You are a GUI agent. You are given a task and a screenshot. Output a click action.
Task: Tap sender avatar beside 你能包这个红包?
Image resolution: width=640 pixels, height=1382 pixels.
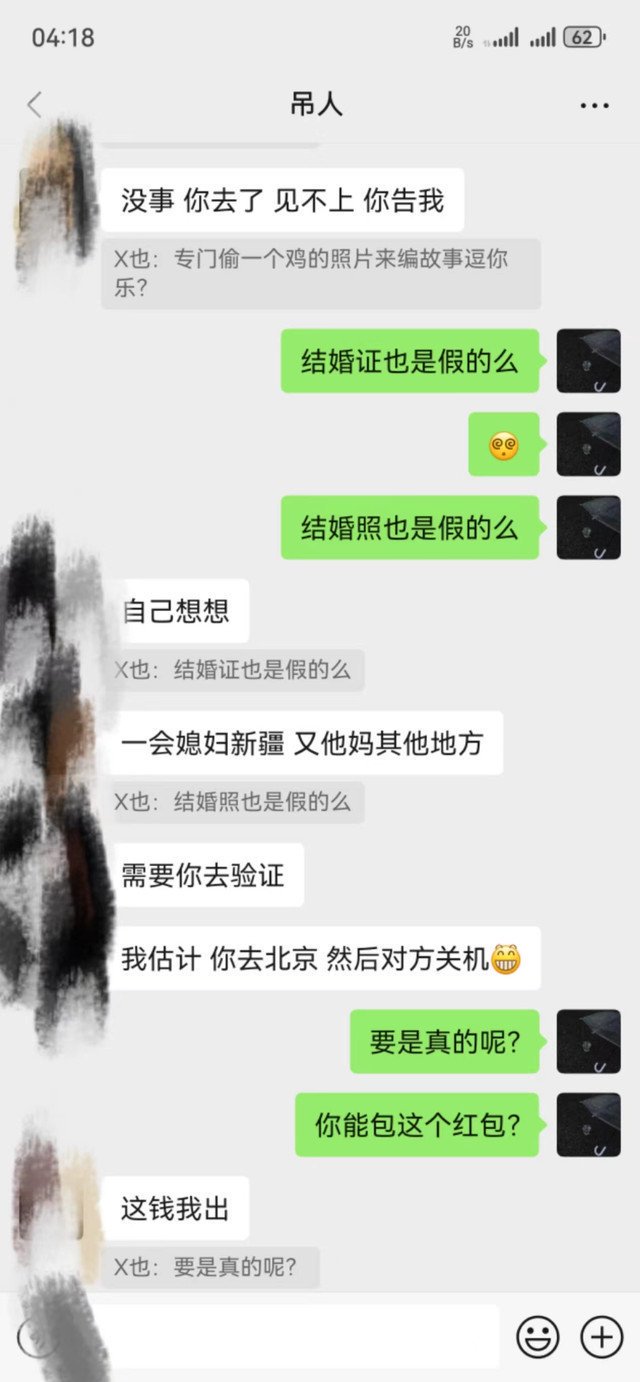(x=588, y=1125)
